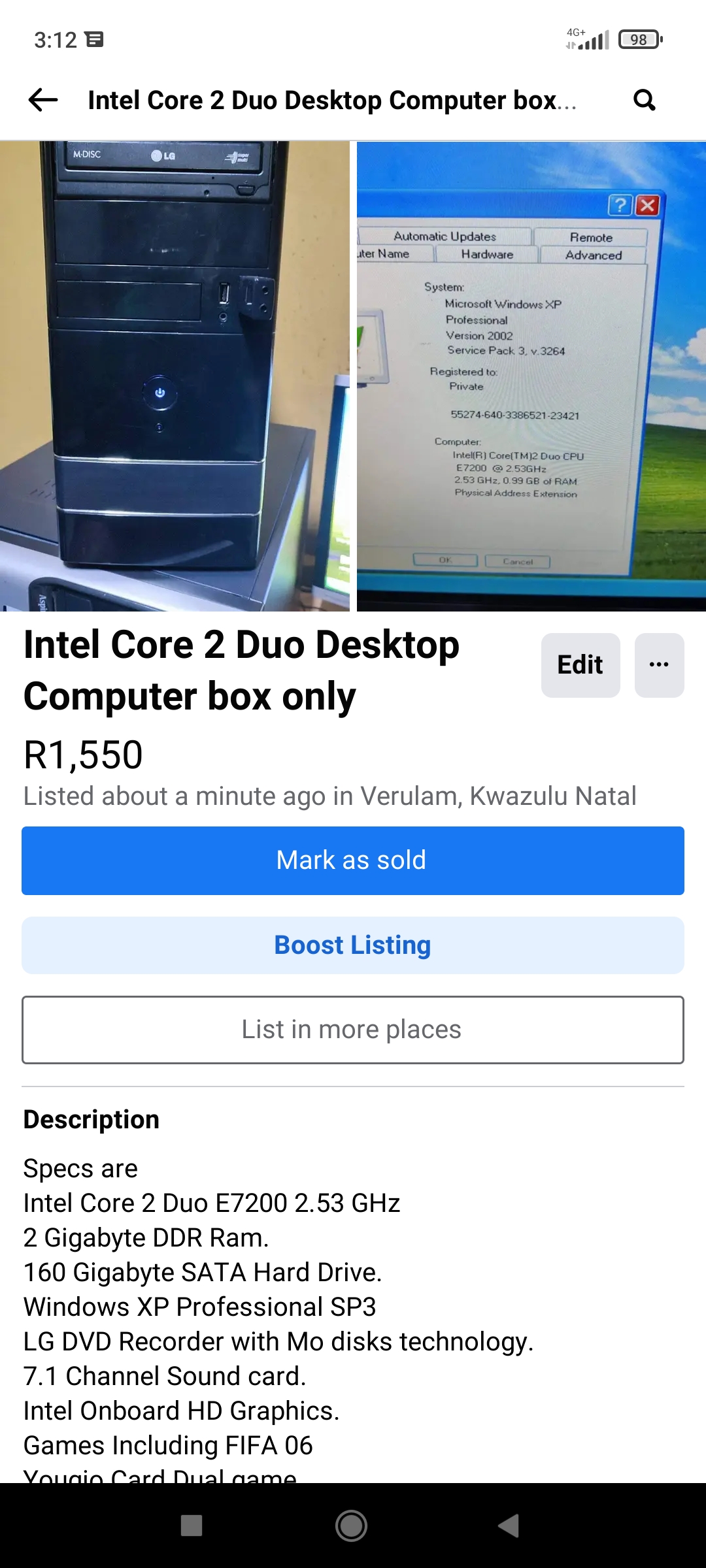Image resolution: width=706 pixels, height=1568 pixels.
Task: Open the search magnifier icon
Action: (644, 100)
